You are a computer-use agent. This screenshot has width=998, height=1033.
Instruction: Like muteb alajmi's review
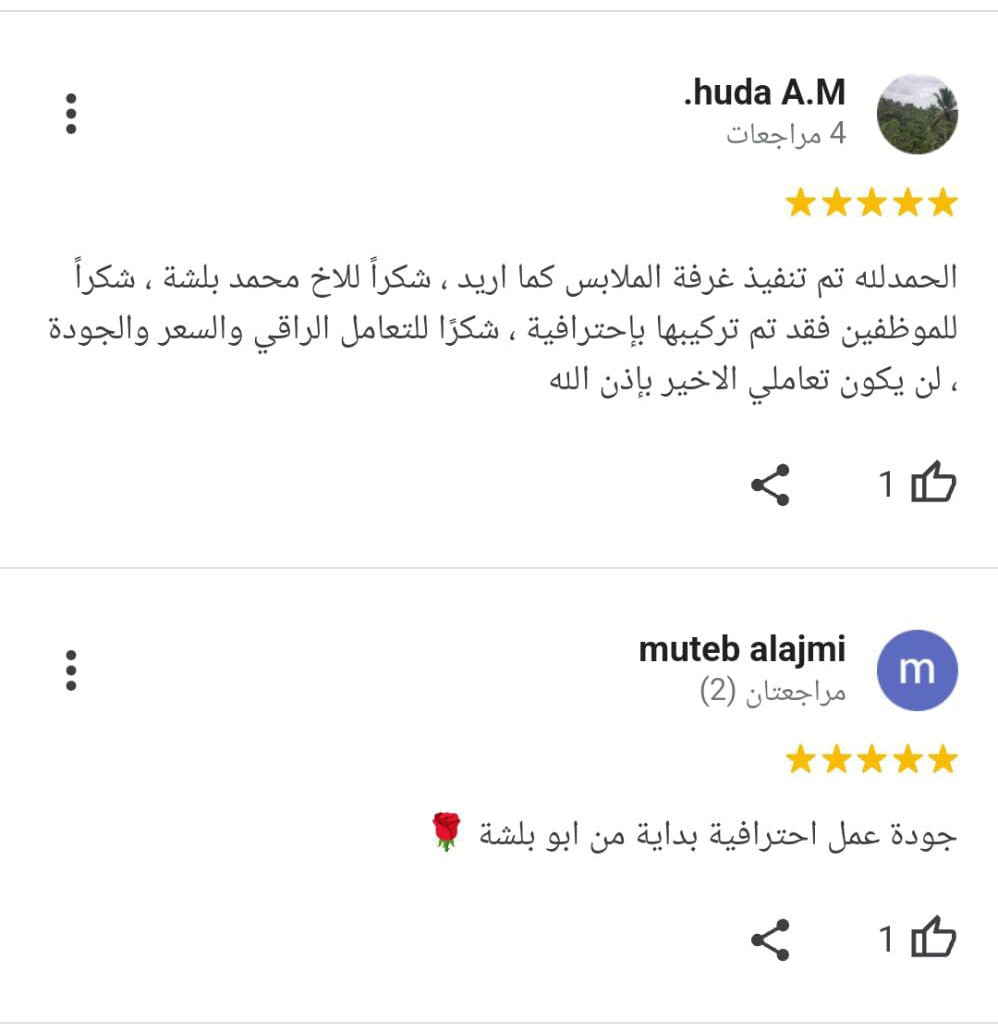click(933, 939)
